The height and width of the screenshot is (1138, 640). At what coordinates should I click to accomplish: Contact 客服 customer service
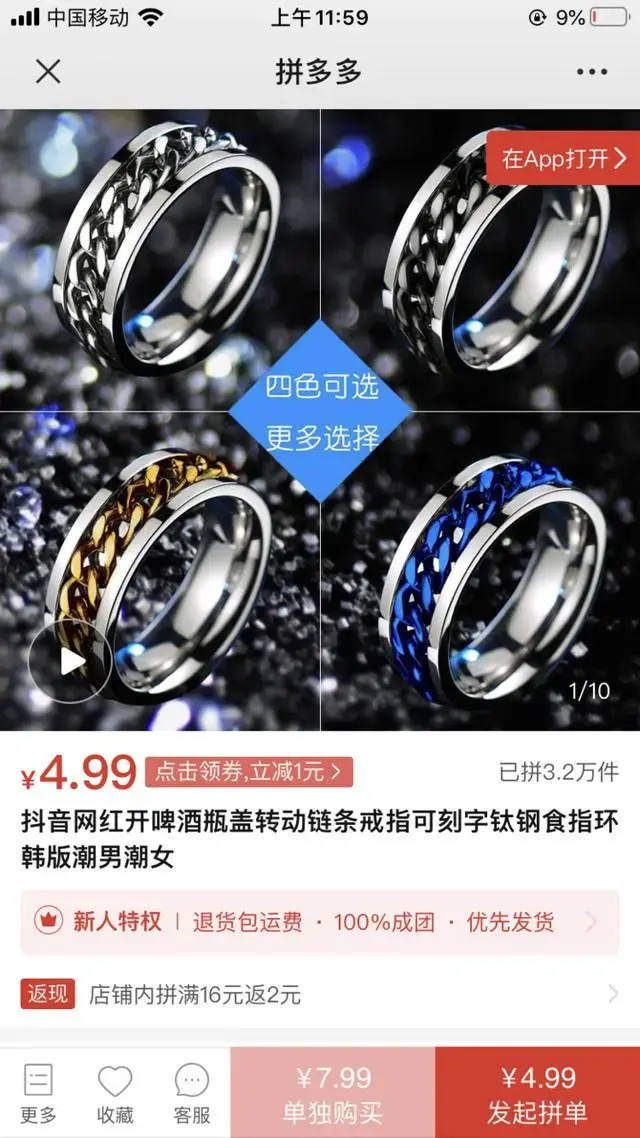click(192, 1093)
